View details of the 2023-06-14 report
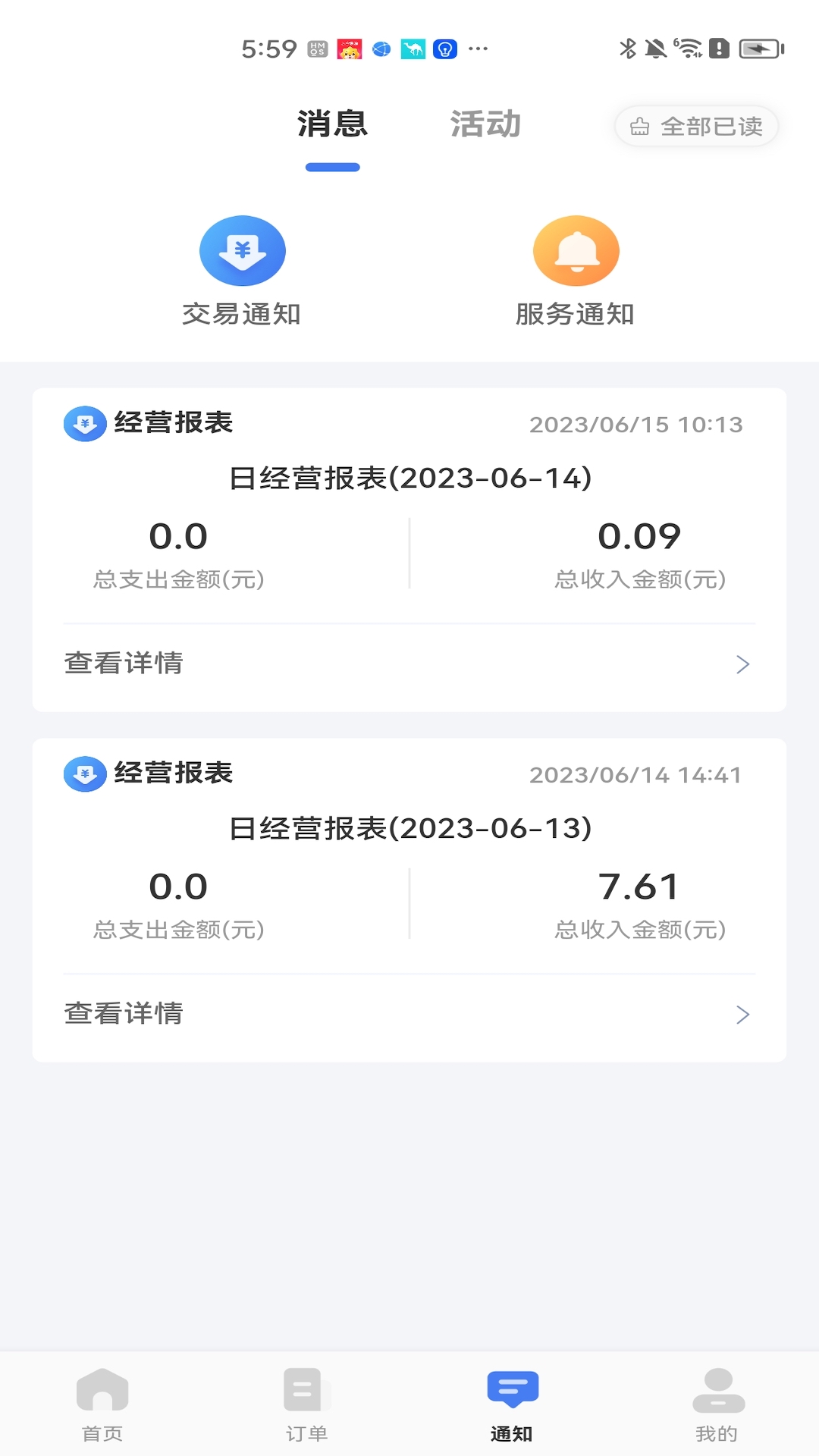The width and height of the screenshot is (819, 1456). pyautogui.click(x=408, y=664)
